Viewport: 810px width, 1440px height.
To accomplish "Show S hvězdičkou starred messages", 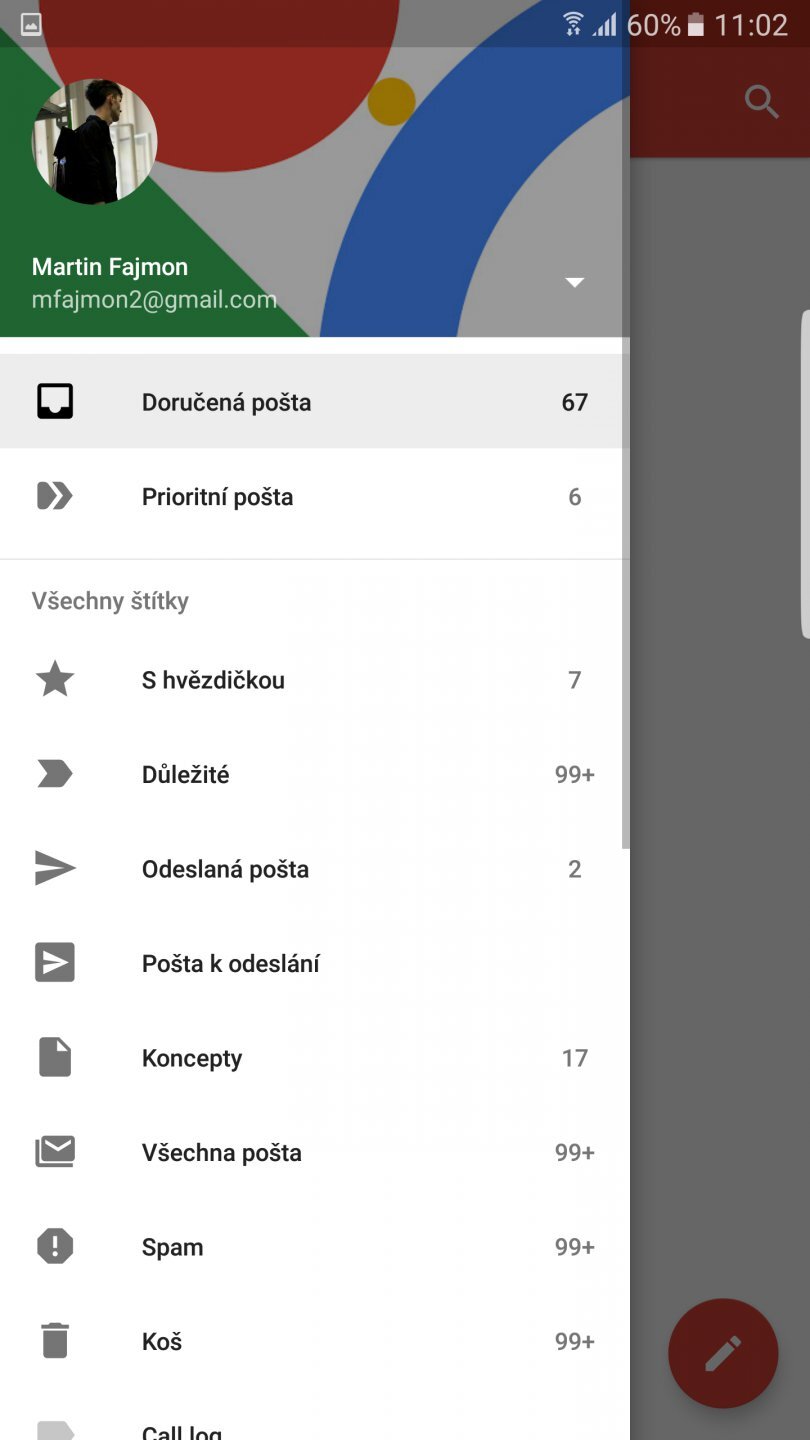I will [213, 680].
